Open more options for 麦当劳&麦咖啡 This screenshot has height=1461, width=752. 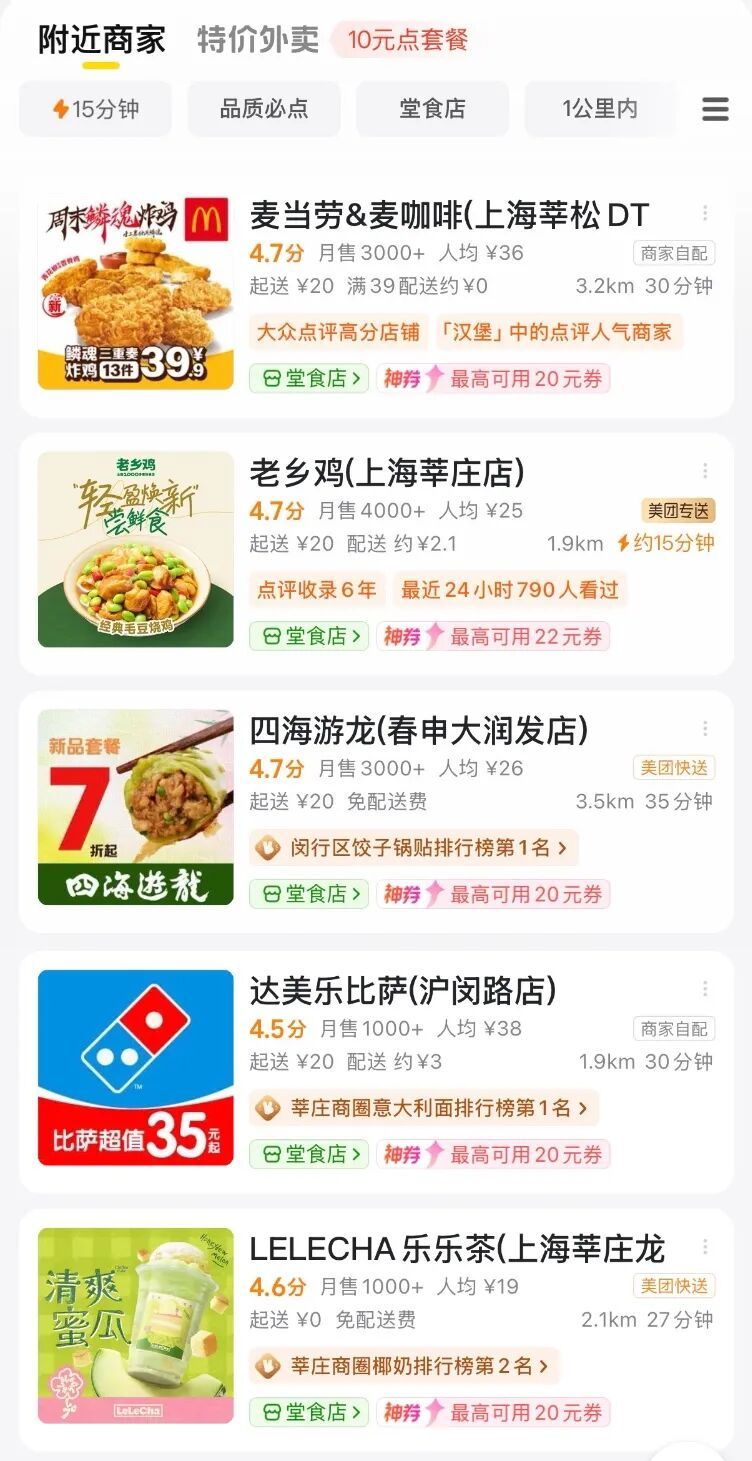pos(705,213)
